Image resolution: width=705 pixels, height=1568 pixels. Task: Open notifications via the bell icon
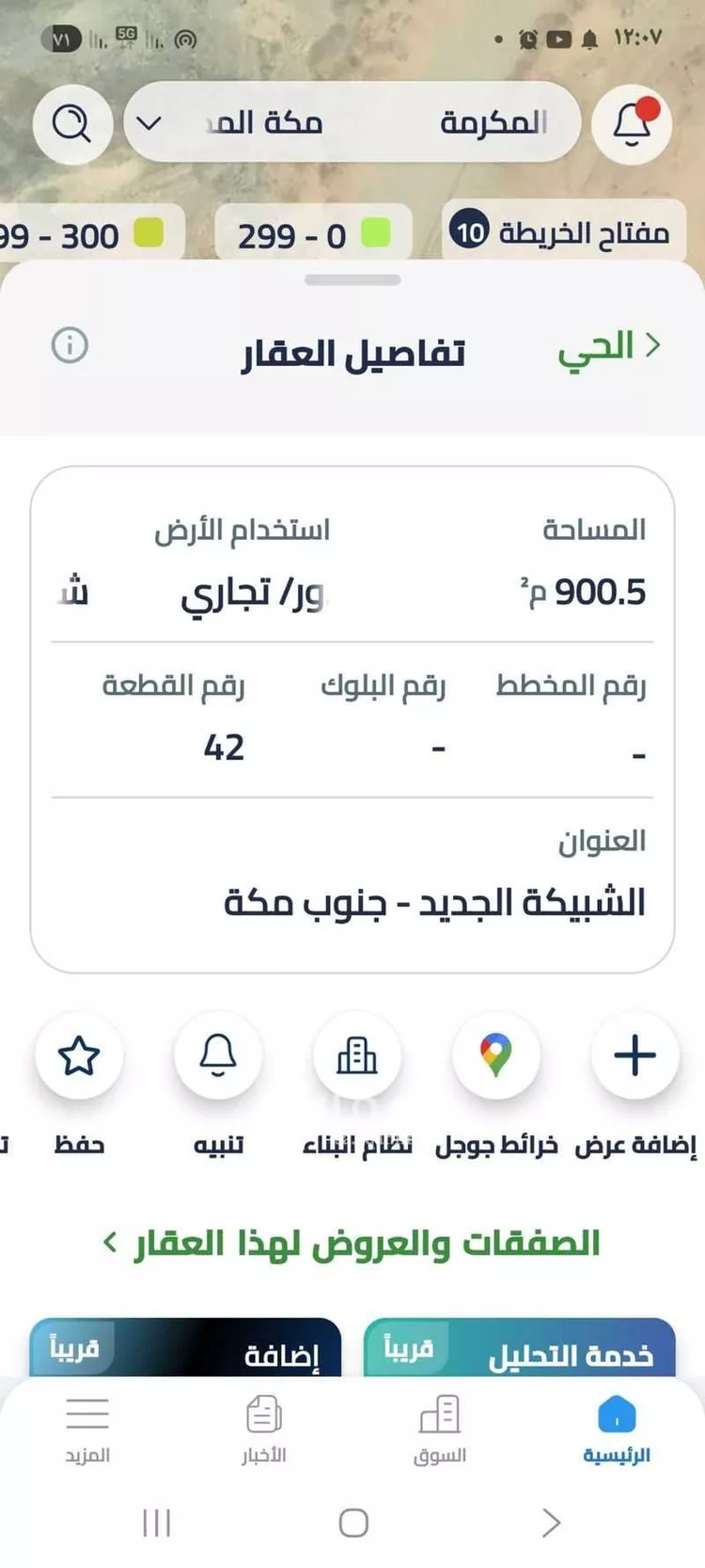pos(632,123)
